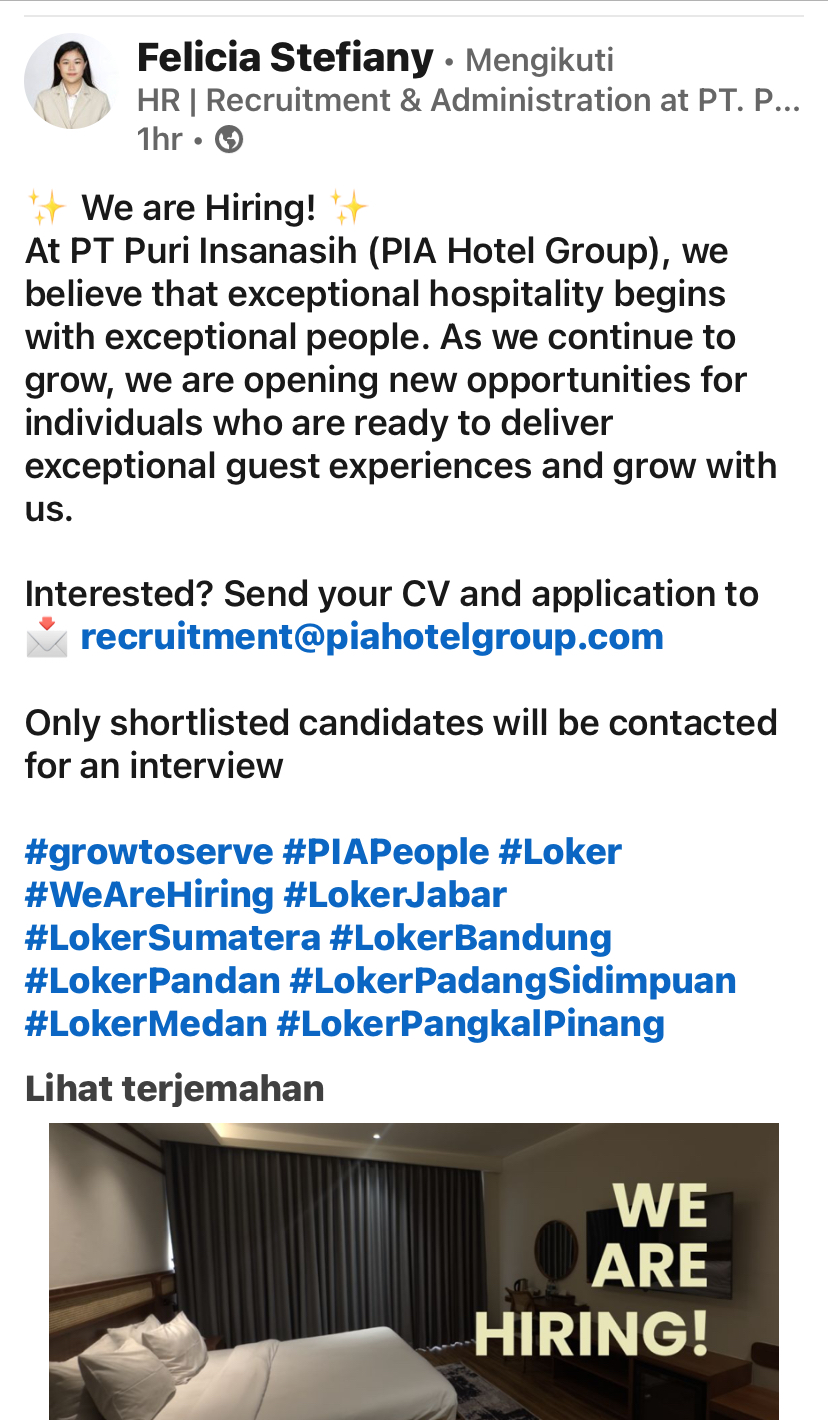Open the #PIAPeople hashtag

tap(386, 852)
